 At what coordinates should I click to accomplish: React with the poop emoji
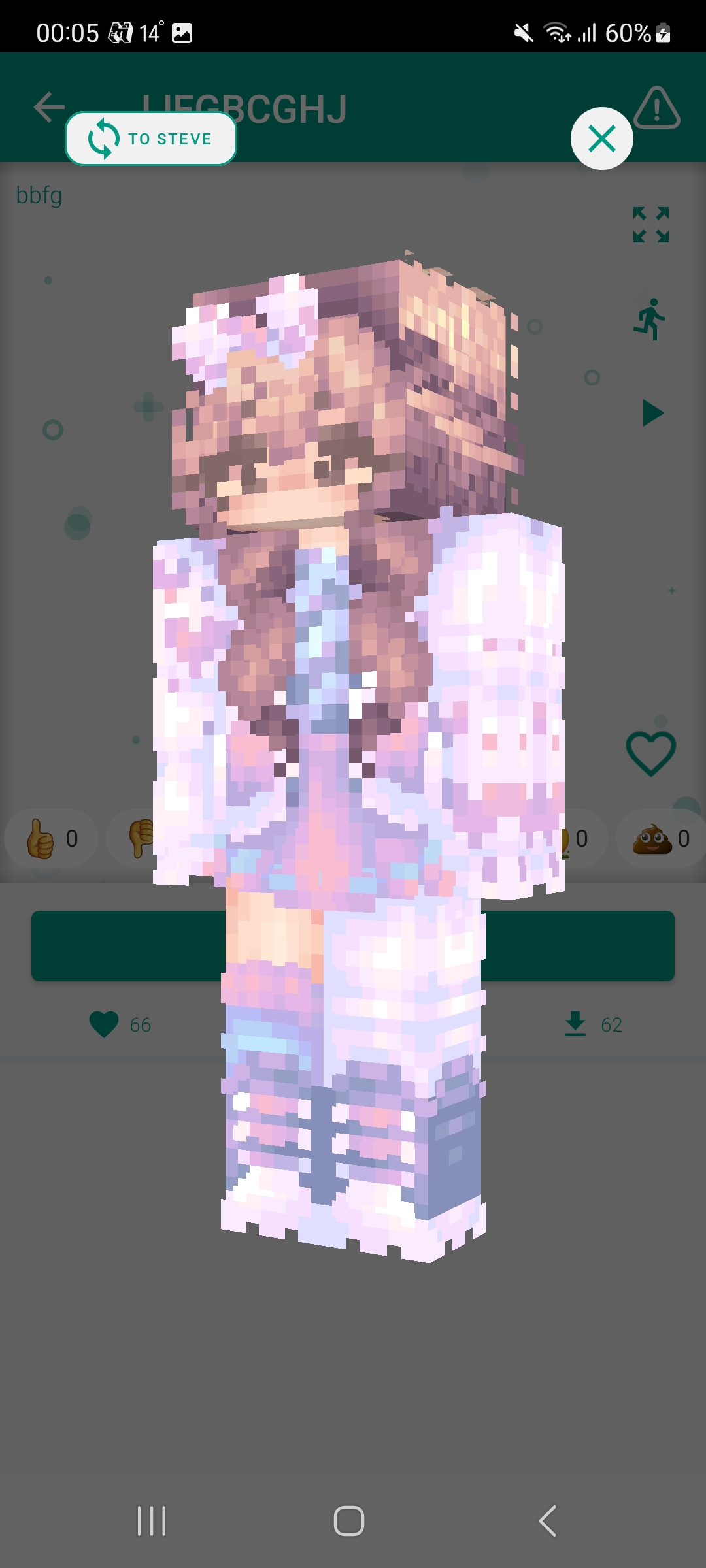coord(660,838)
